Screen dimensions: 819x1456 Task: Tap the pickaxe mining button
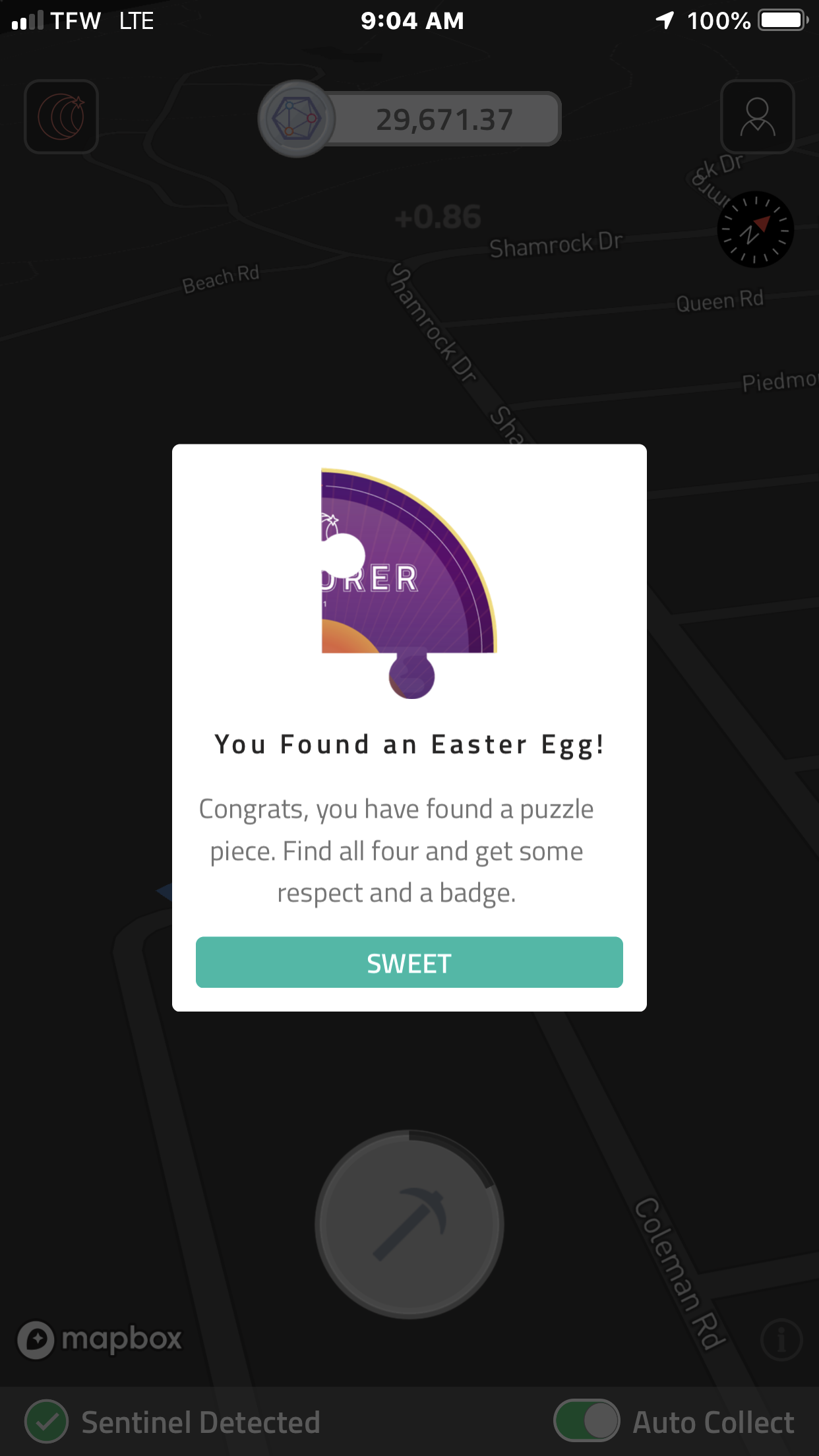[409, 1224]
